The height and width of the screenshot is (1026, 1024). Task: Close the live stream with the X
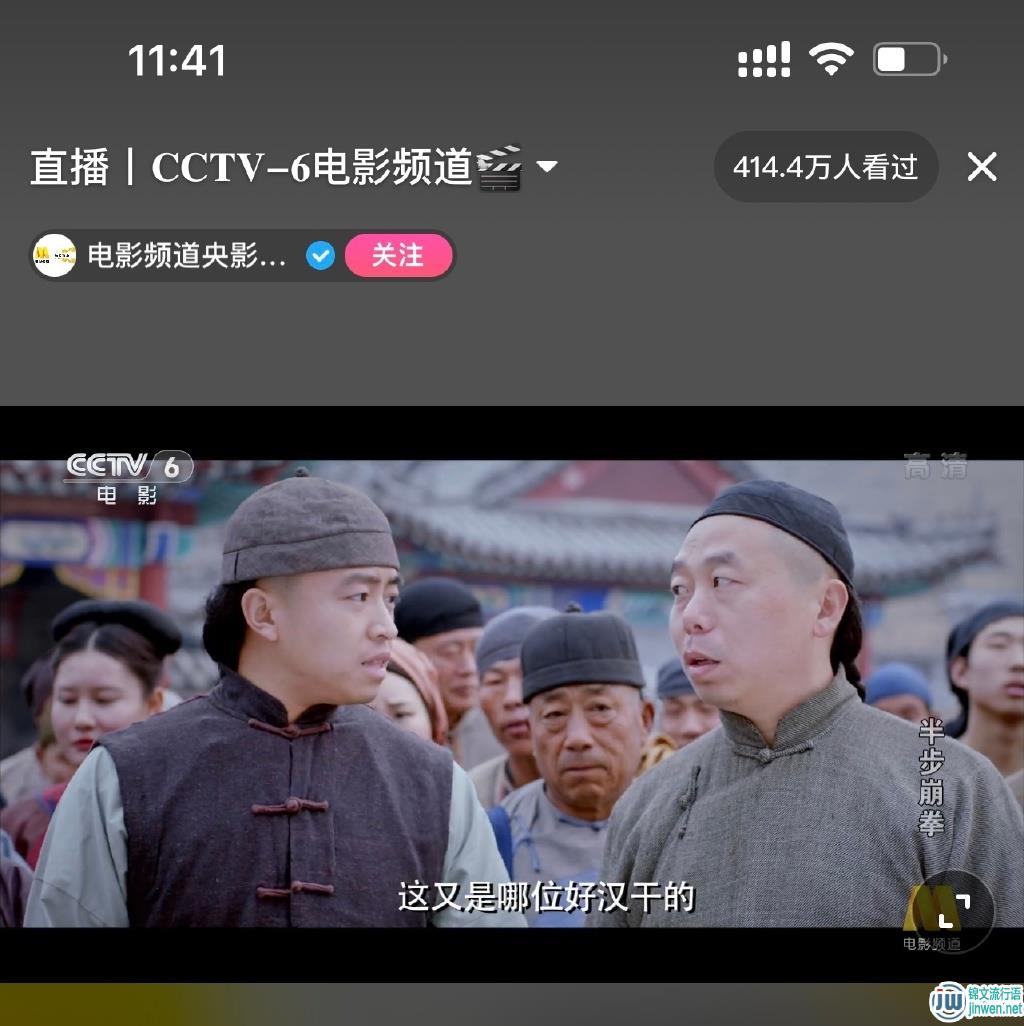982,166
